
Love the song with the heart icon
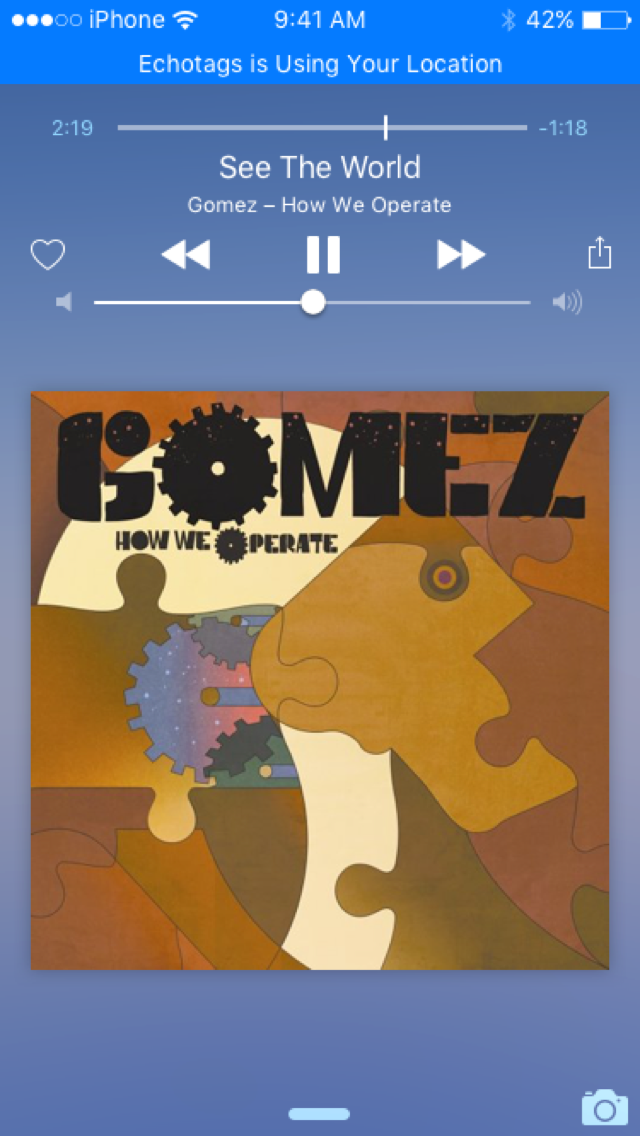coord(48,254)
